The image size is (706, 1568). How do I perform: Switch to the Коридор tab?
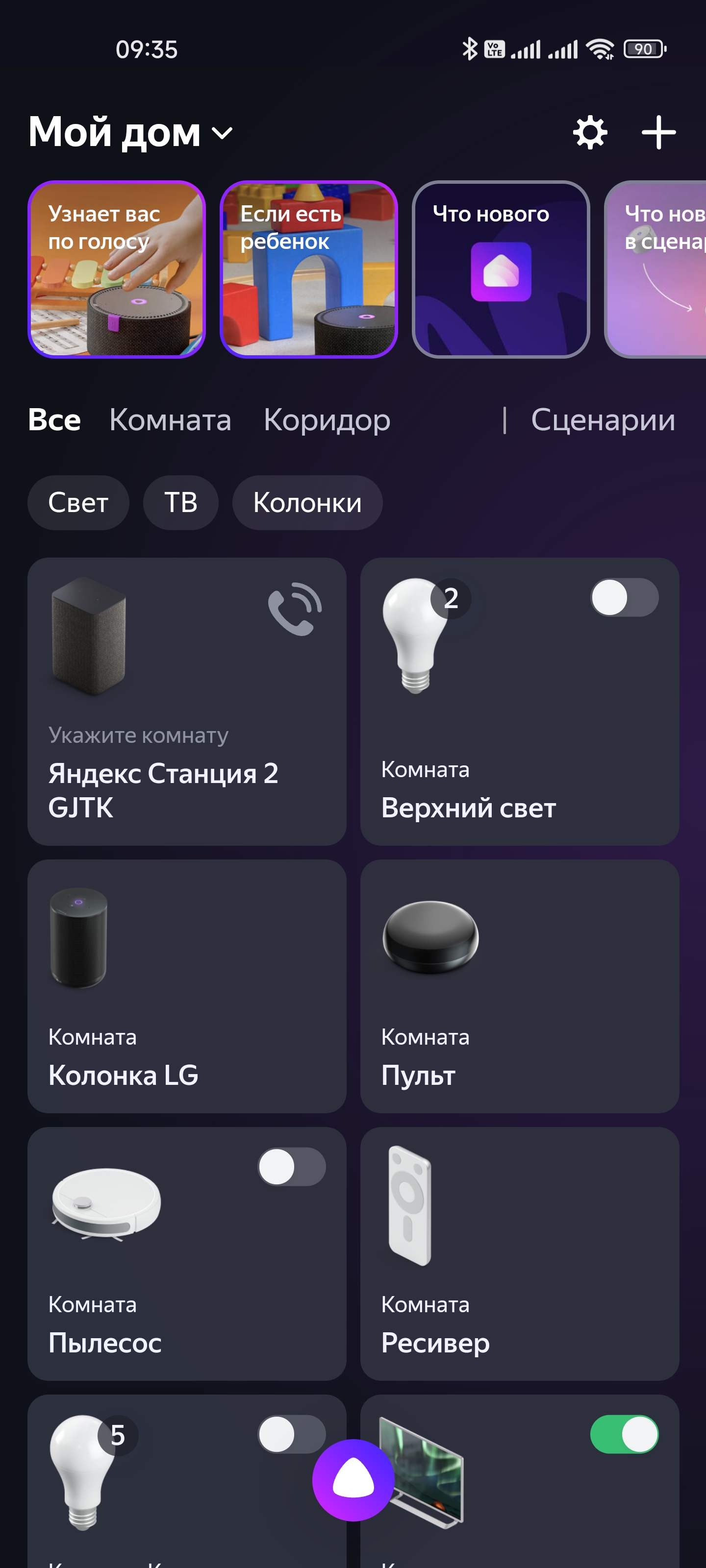pyautogui.click(x=327, y=420)
